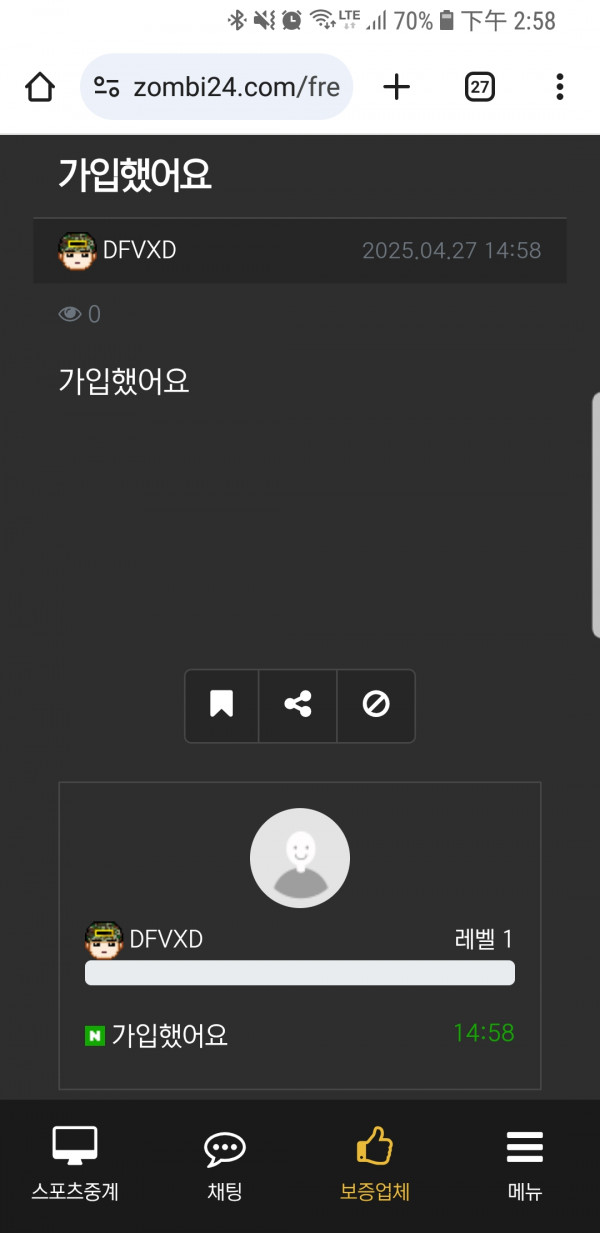The height and width of the screenshot is (1233, 600).
Task: Open the author name DFVXD in the post header
Action: (139, 250)
